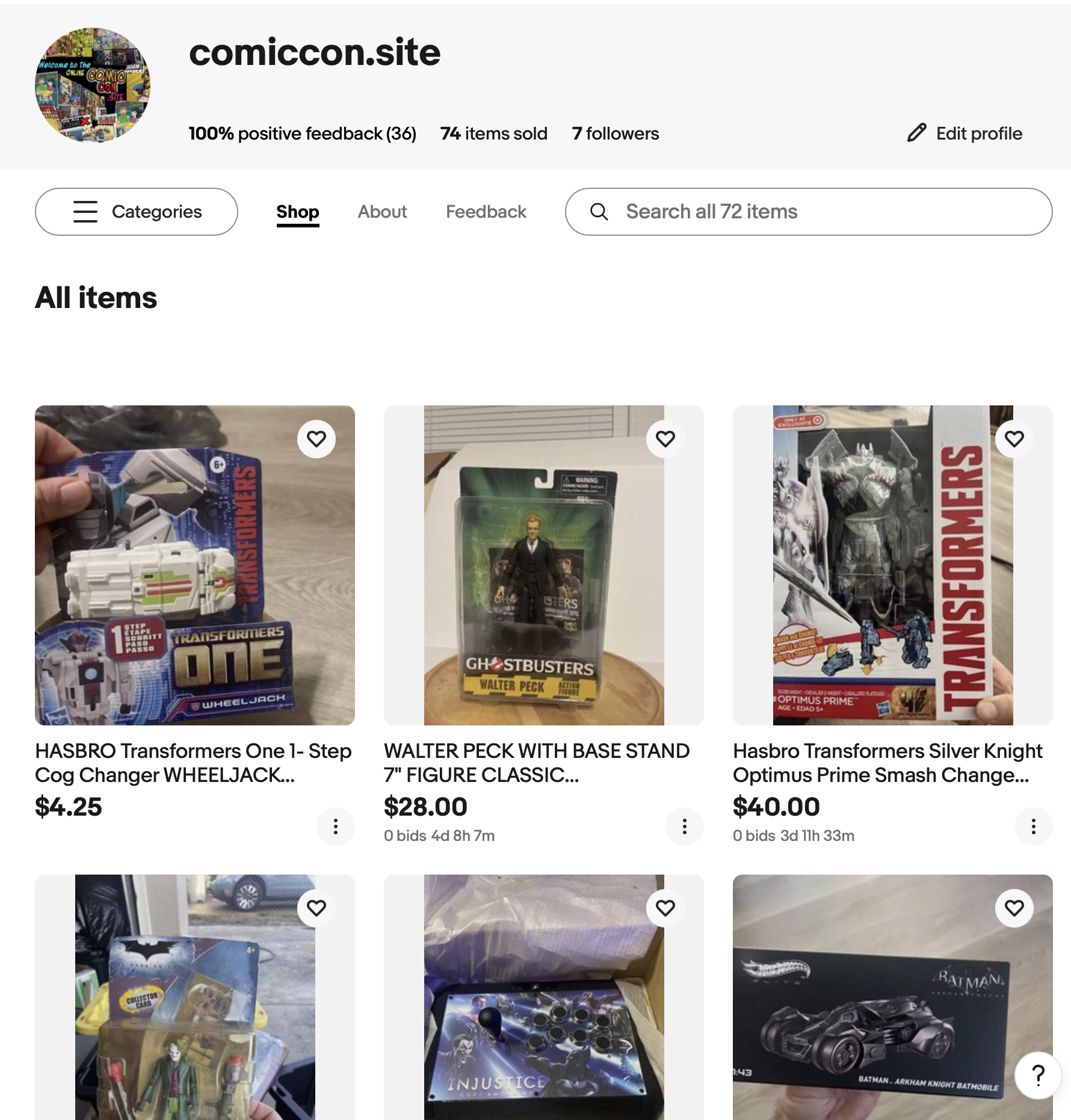This screenshot has height=1120, width=1071.
Task: Favorite the Injustice arcade stick item
Action: pos(665,908)
